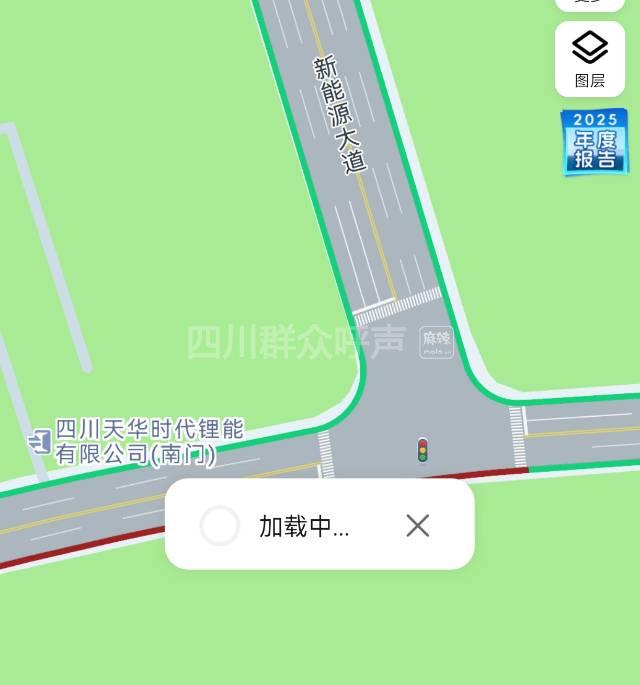Image resolution: width=640 pixels, height=685 pixels.
Task: Tap the traffic light marker at the intersection
Action: [423, 451]
